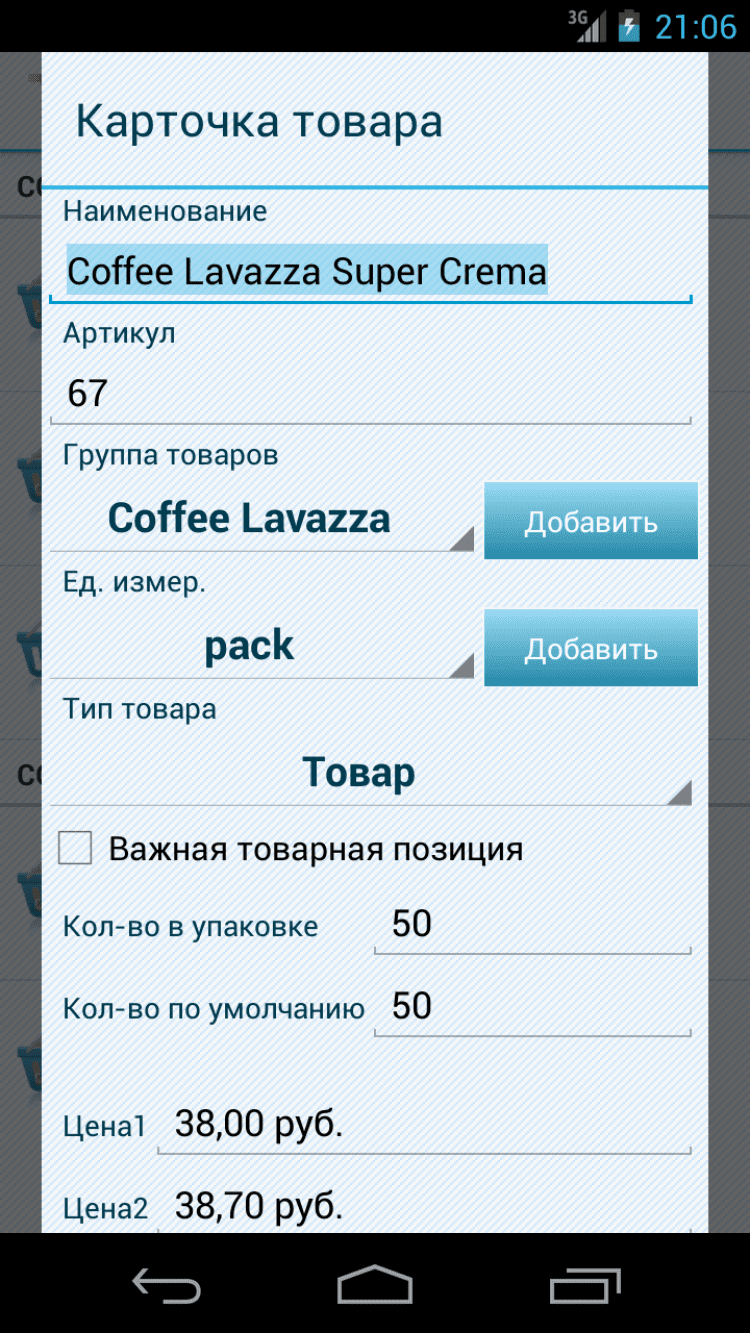This screenshot has width=750, height=1333.
Task: Edit the Кол-во в упаковке field
Action: pyautogui.click(x=532, y=924)
